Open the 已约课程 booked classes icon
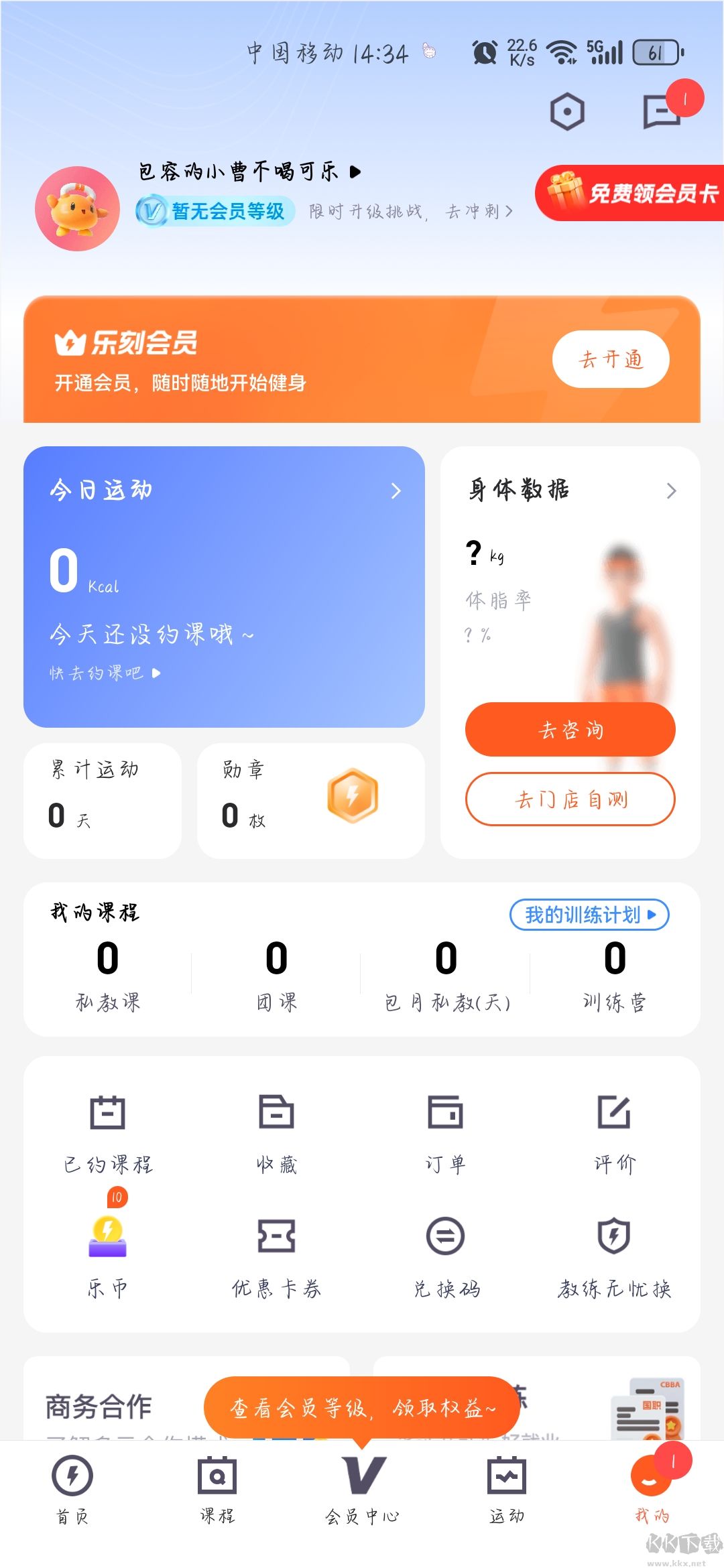 pyautogui.click(x=107, y=1112)
